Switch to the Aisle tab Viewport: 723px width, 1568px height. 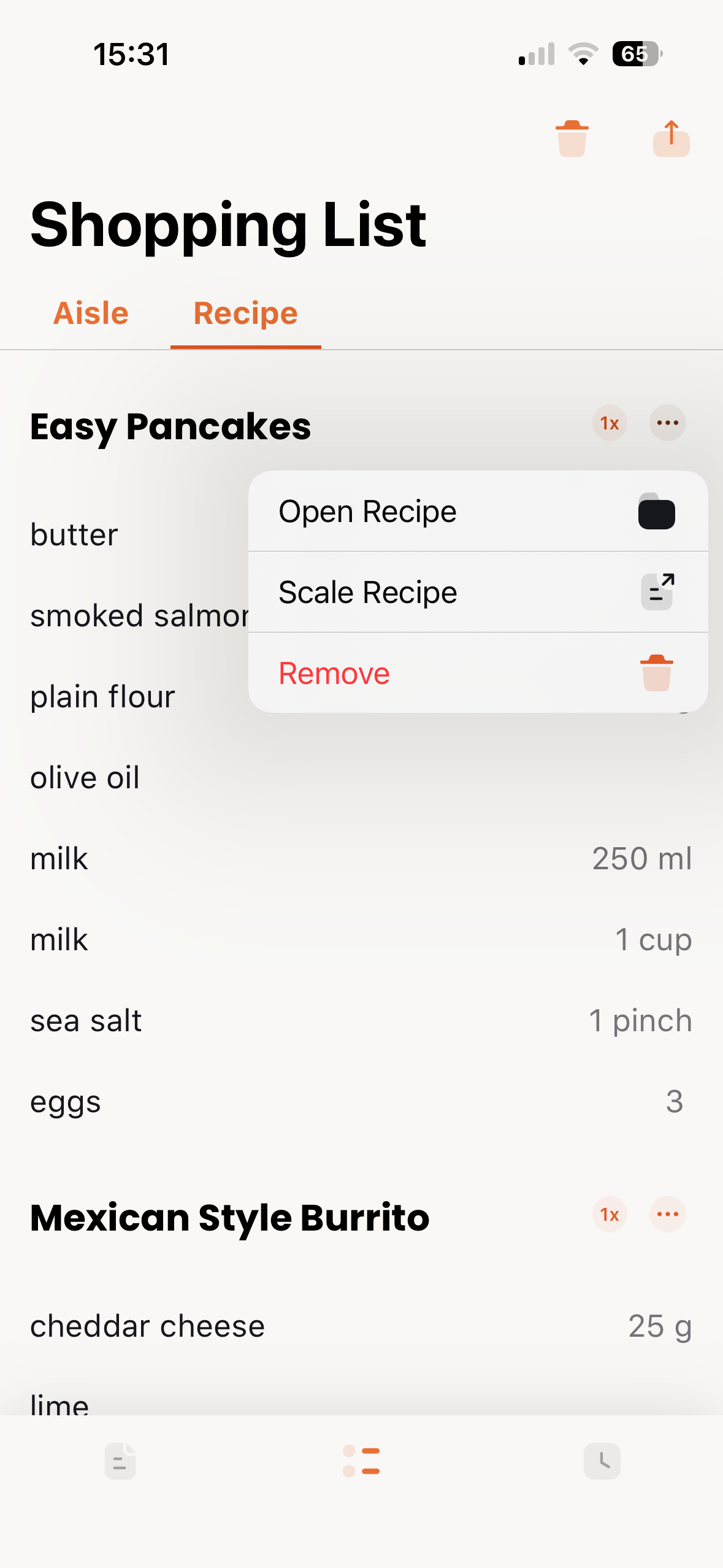[90, 313]
